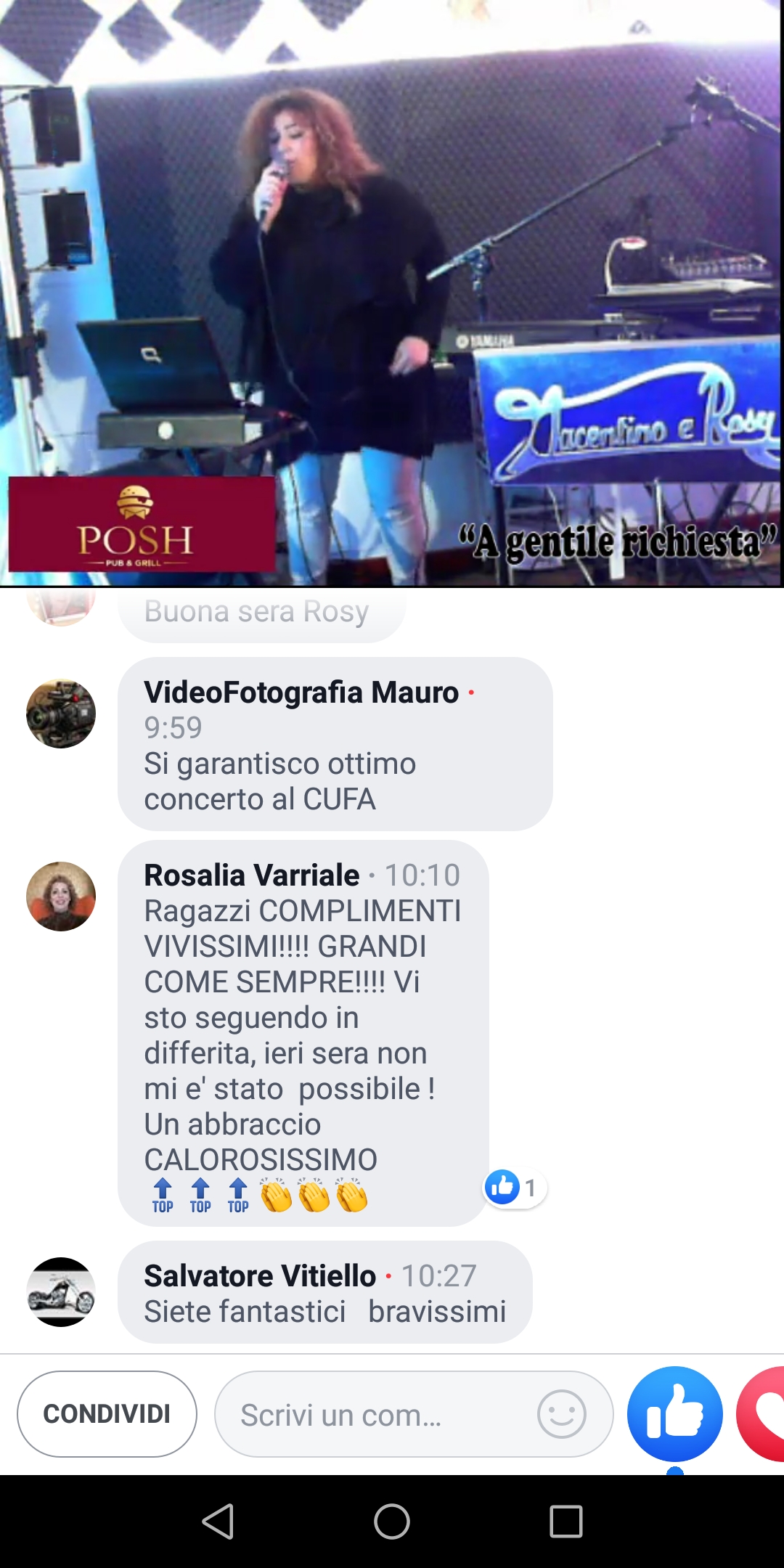Tap the CONDIVIDI share button
The height and width of the screenshot is (1568, 784).
107,1413
